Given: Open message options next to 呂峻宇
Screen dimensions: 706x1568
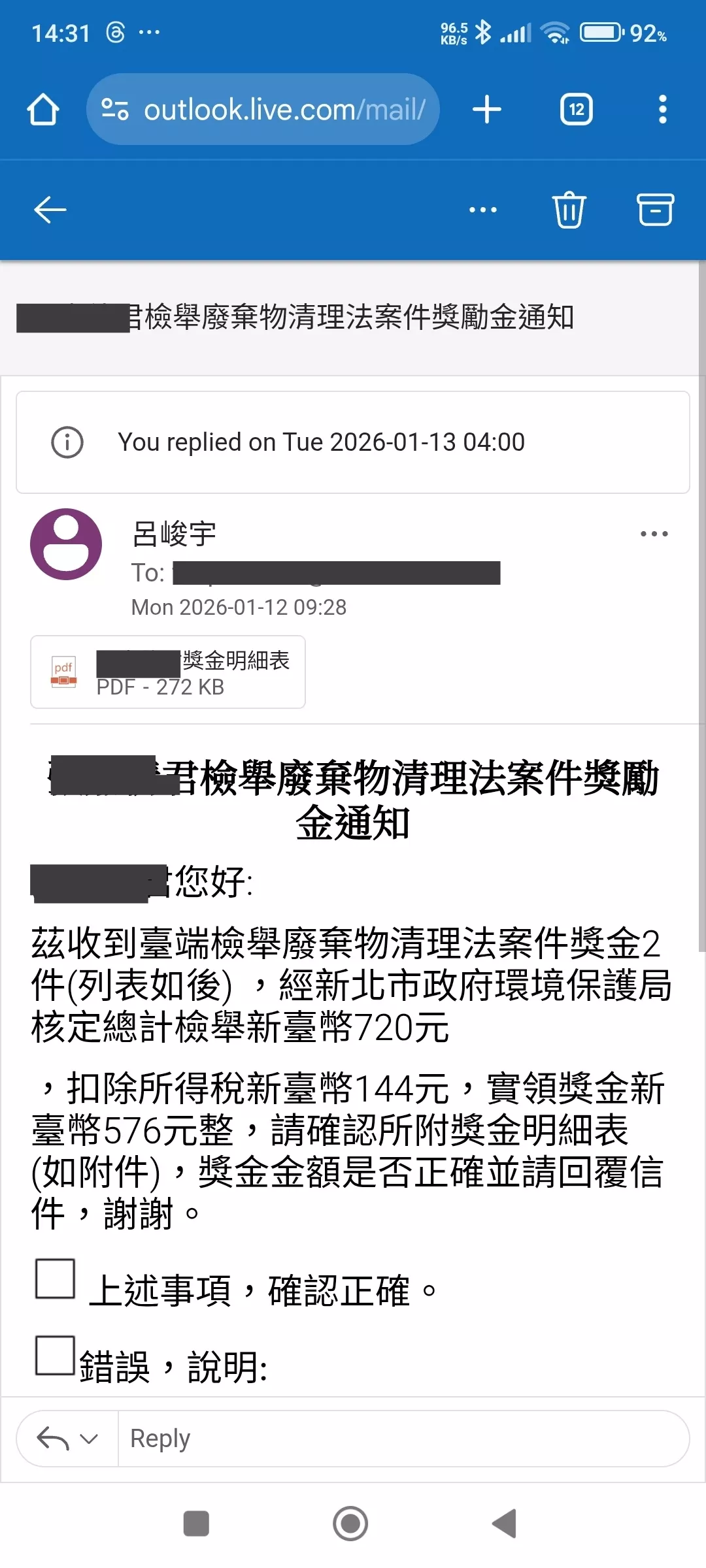Looking at the screenshot, I should (654, 534).
